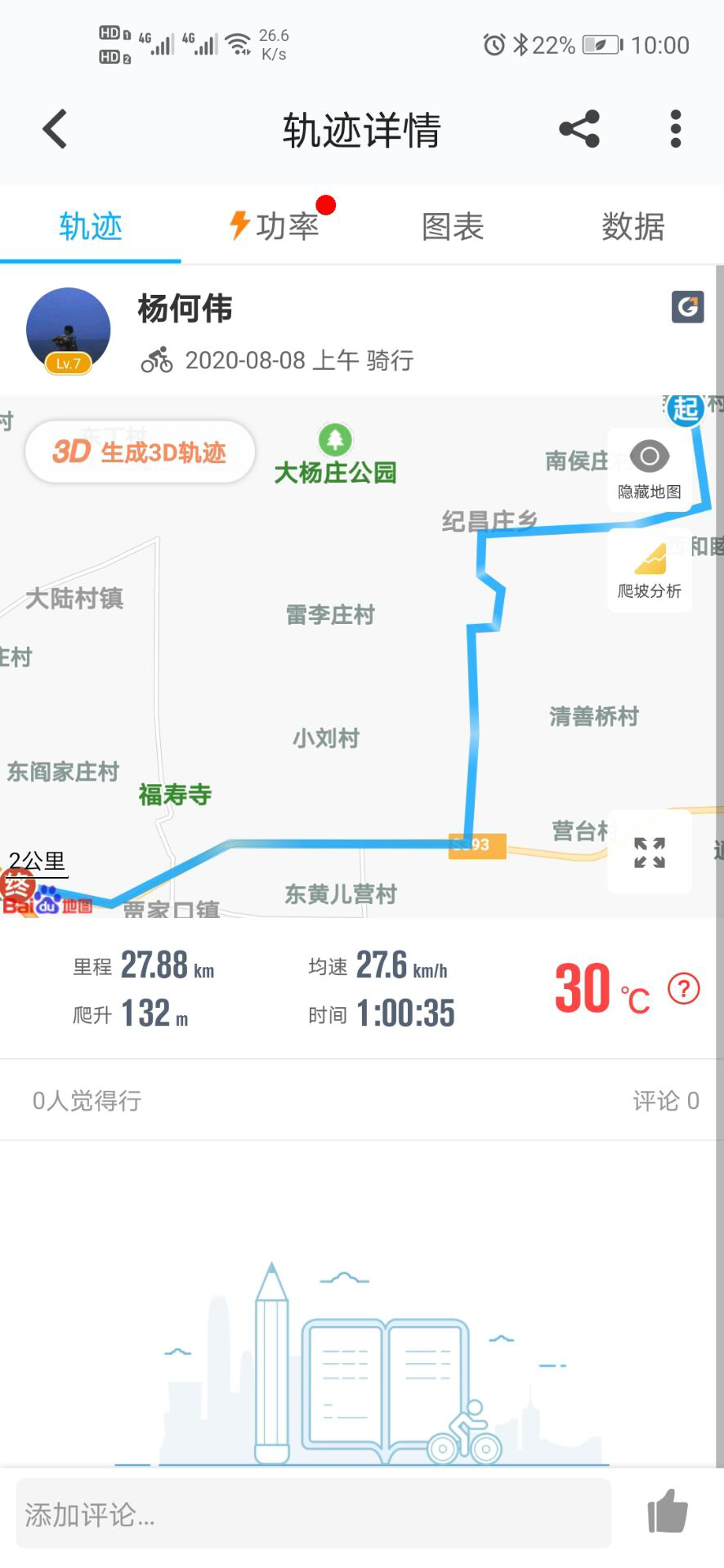This screenshot has width=724, height=1568.
Task: Hide the map with 隐藏地图
Action: pyautogui.click(x=650, y=470)
